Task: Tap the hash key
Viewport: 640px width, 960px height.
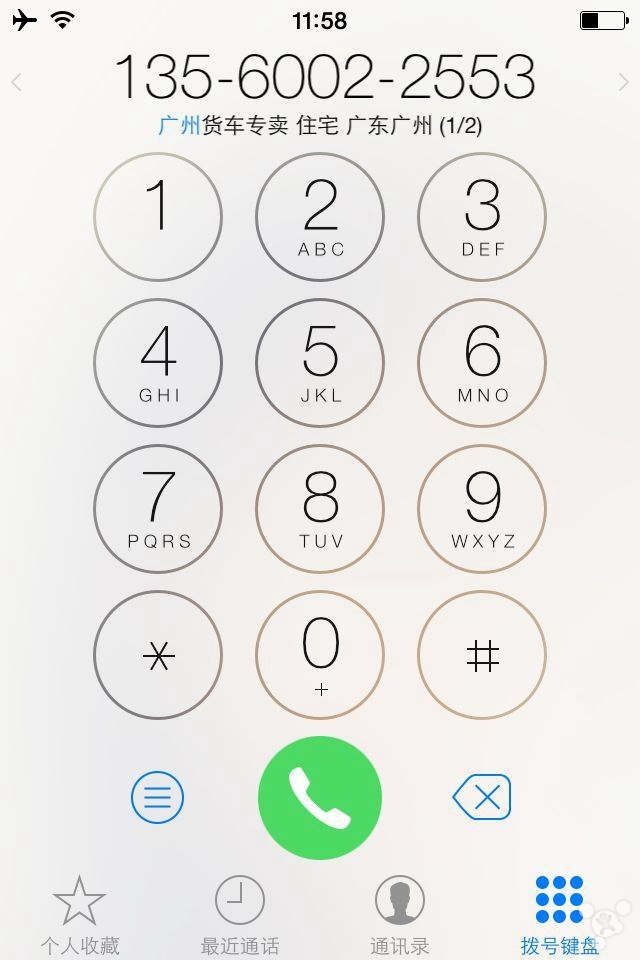Action: (482, 655)
